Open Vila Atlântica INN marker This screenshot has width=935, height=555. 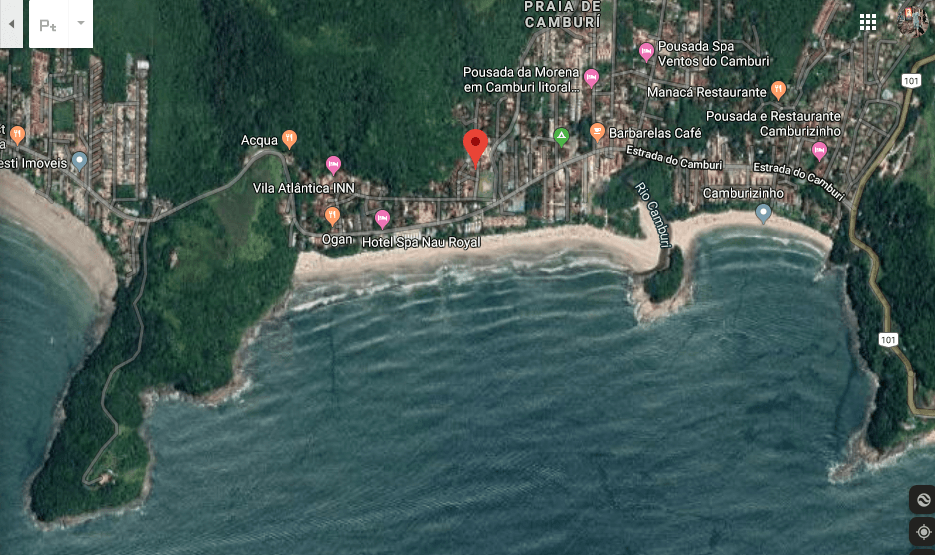pos(334,165)
